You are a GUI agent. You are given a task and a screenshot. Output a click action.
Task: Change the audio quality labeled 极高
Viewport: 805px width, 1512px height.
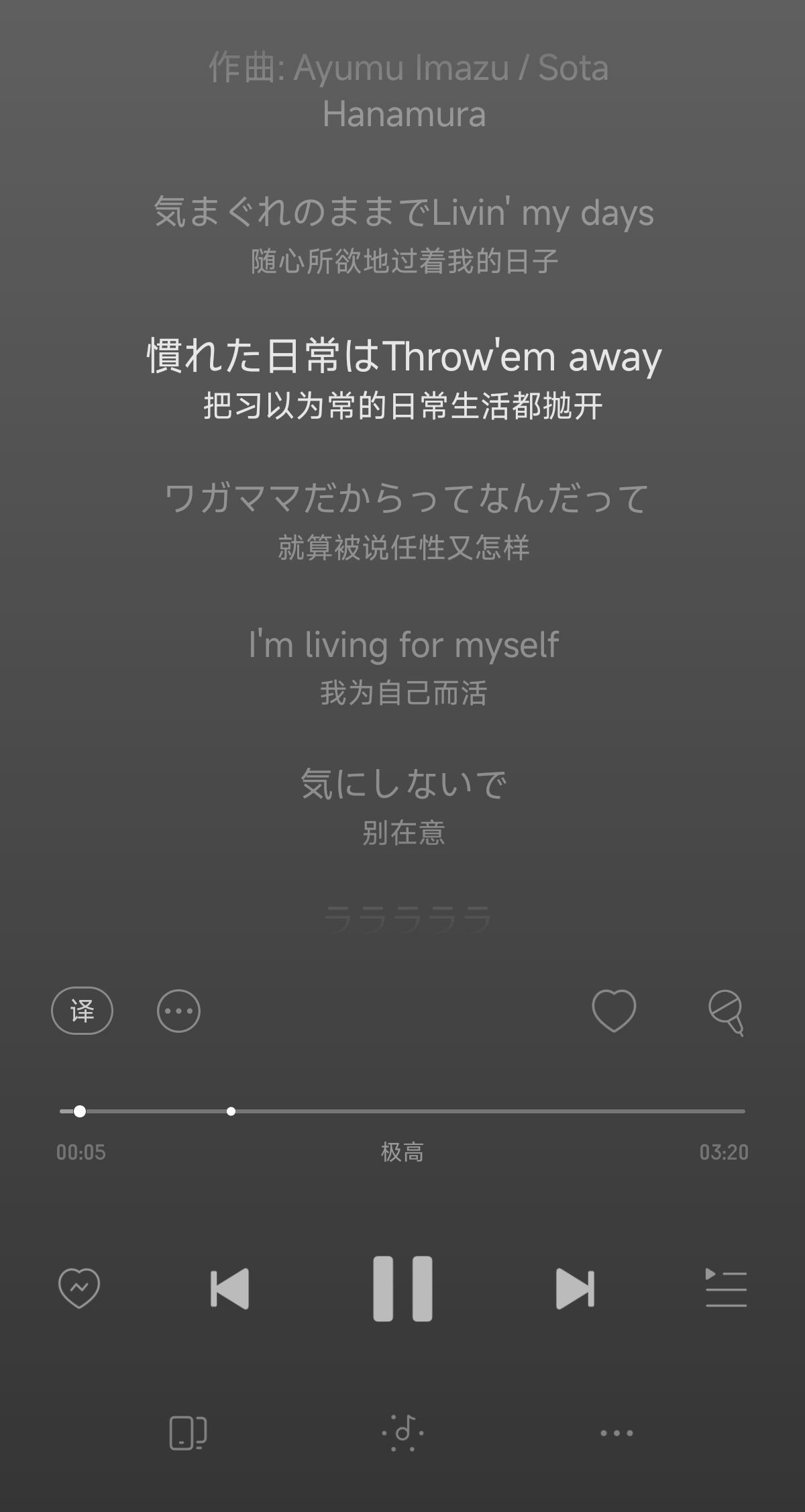click(402, 1152)
